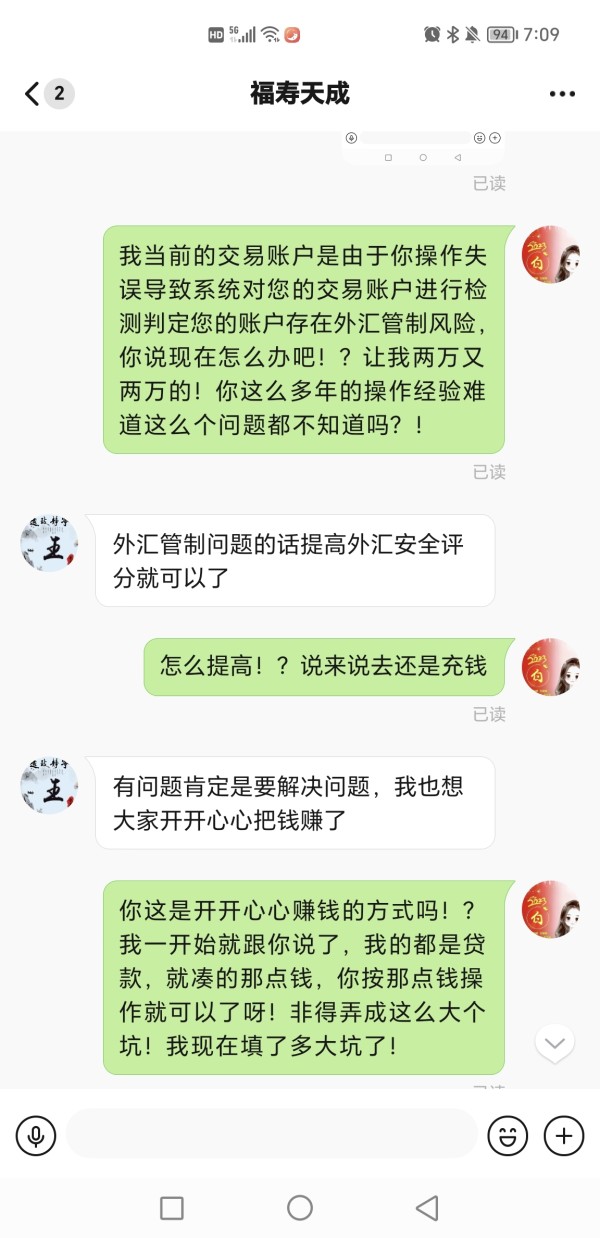Tap the system home button
Viewport: 600px width, 1238px height.
(x=300, y=1208)
